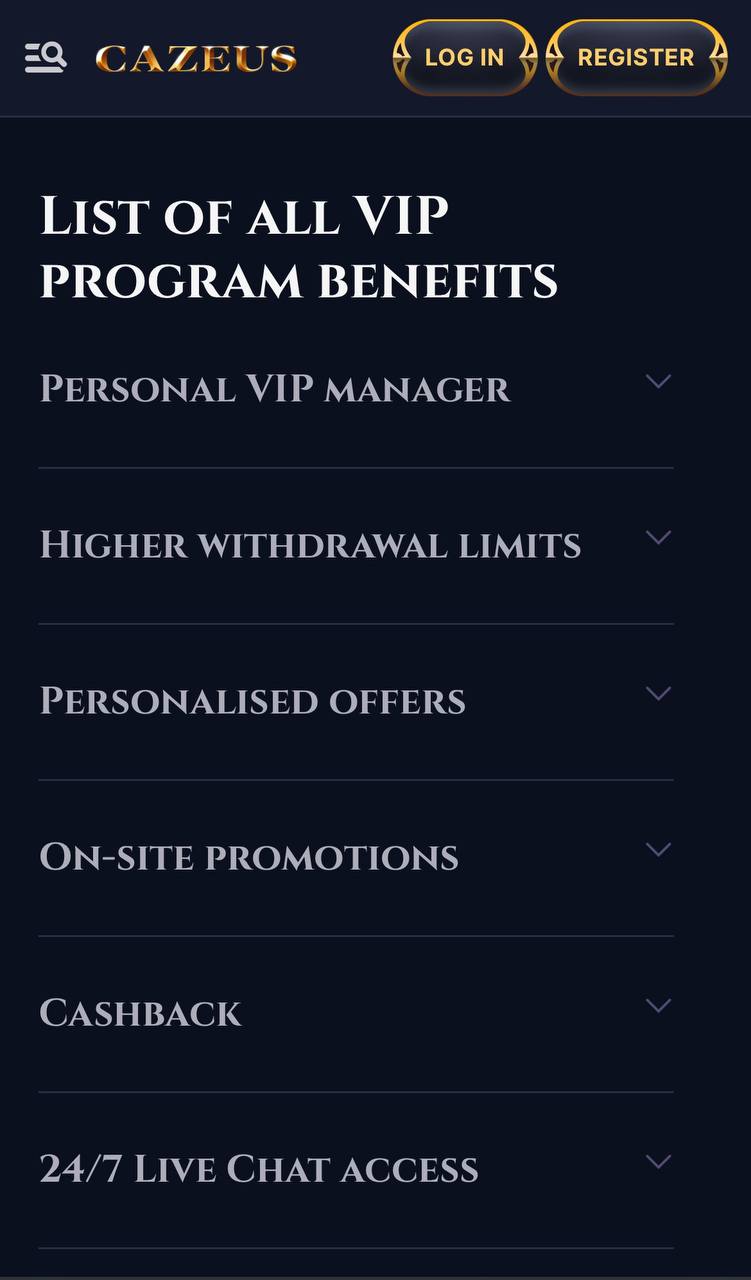Screen dimensions: 751x1280
Task: Expand the On-site promotions chevron
Action: click(x=659, y=849)
